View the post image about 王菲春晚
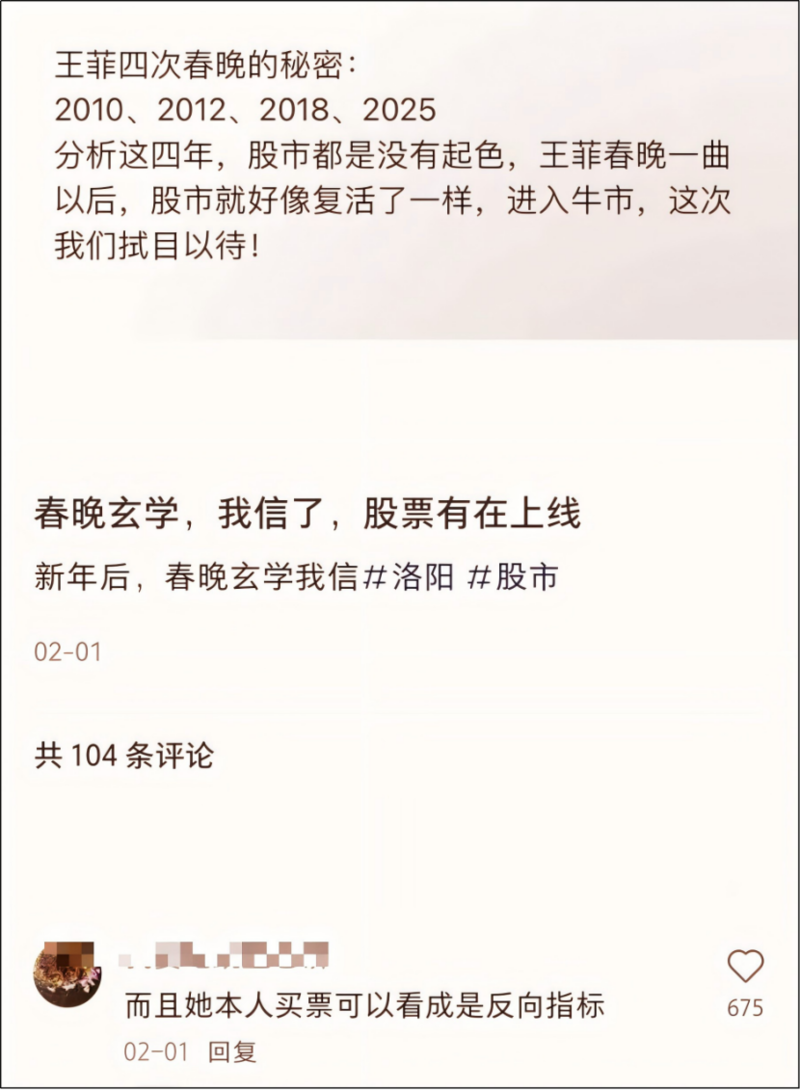This screenshot has height=1090, width=800. click(x=400, y=170)
